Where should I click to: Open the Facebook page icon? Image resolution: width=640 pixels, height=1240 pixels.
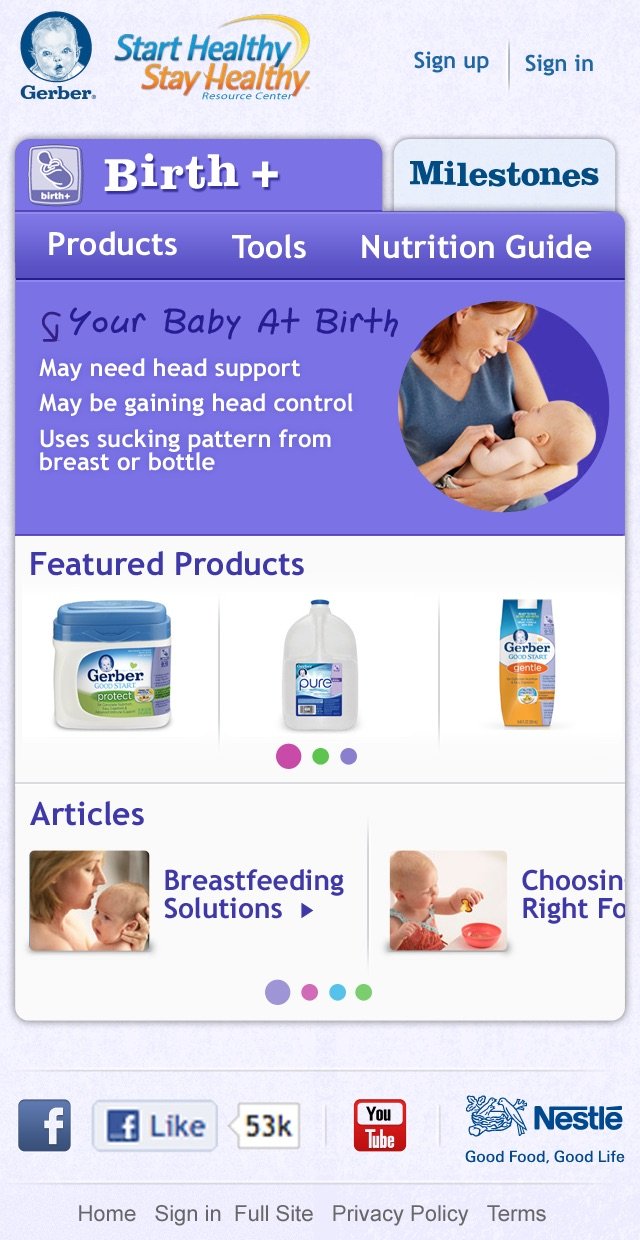point(45,1126)
